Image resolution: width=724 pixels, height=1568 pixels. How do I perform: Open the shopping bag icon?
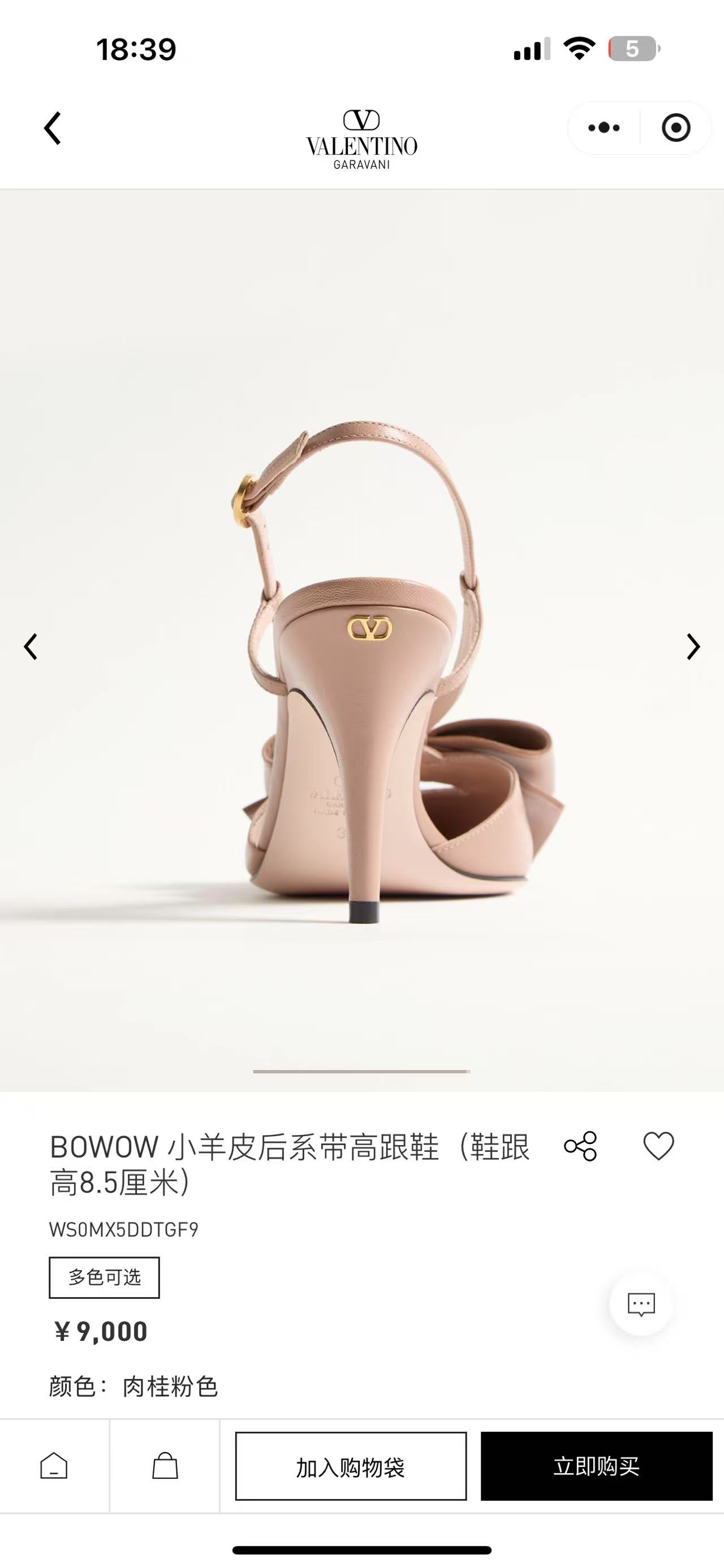[x=165, y=1466]
